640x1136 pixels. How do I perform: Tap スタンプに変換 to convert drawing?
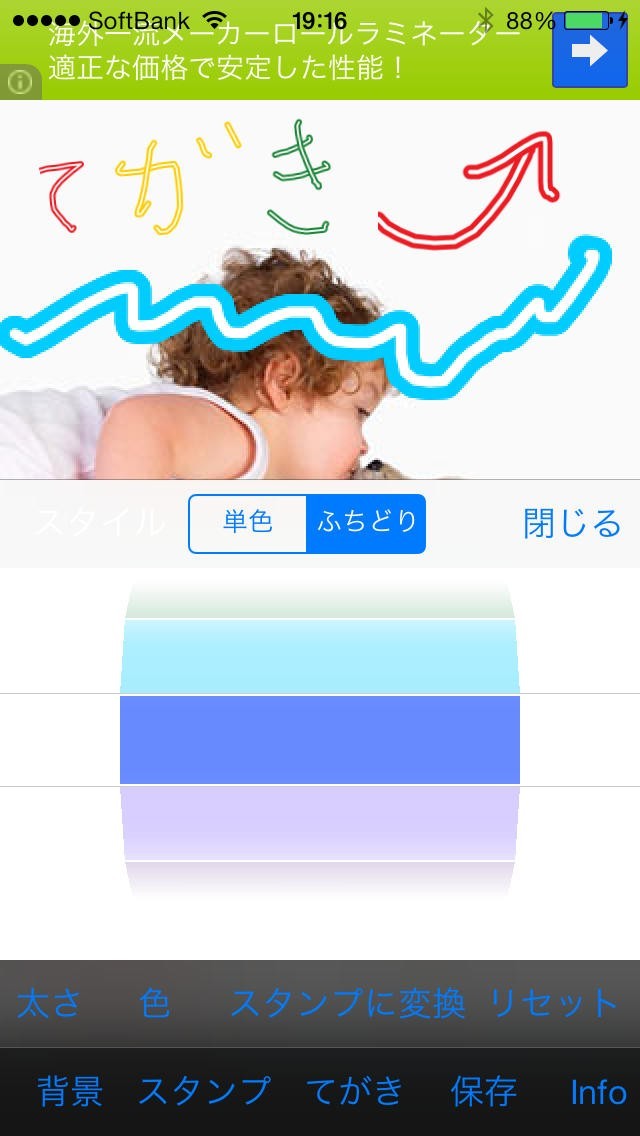click(347, 1003)
